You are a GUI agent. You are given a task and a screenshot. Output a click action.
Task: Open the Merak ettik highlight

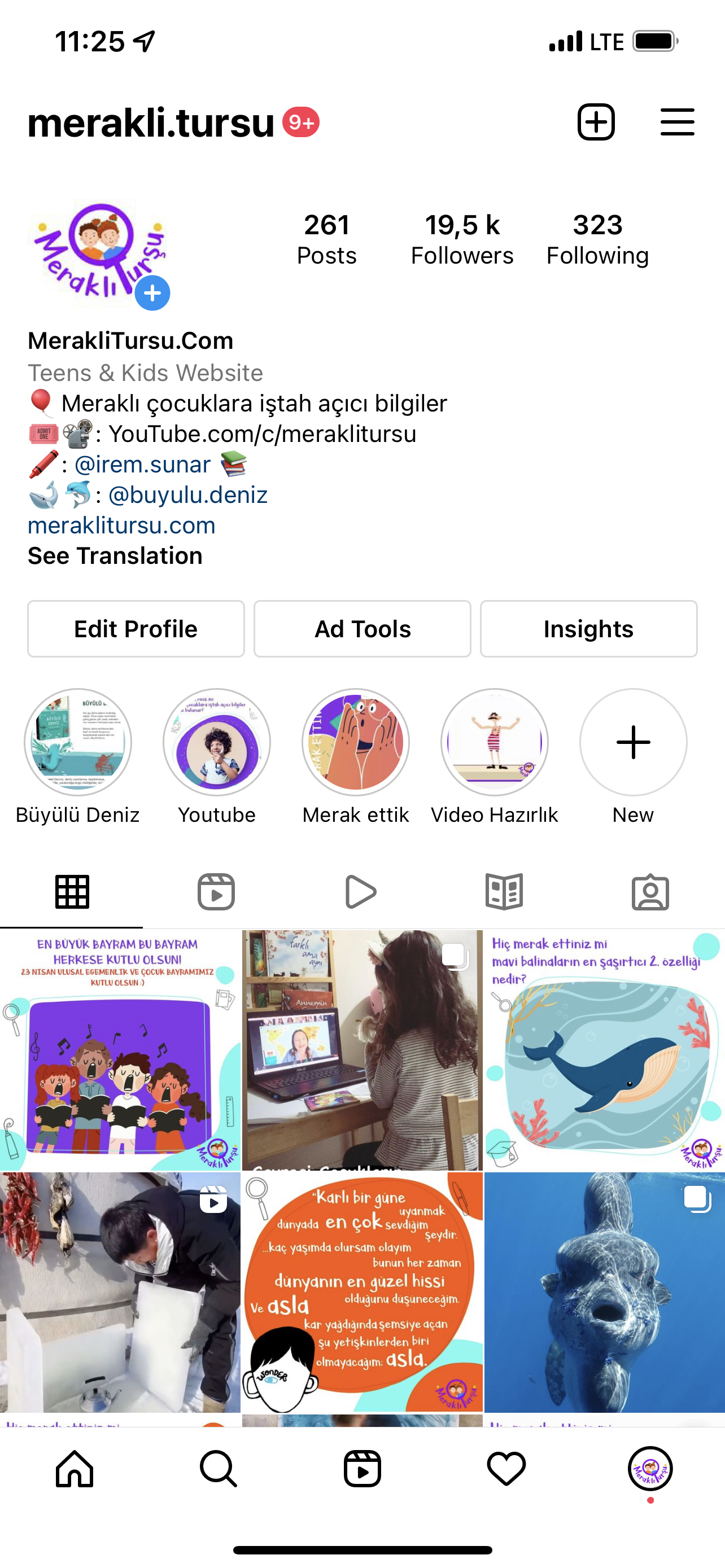(356, 742)
